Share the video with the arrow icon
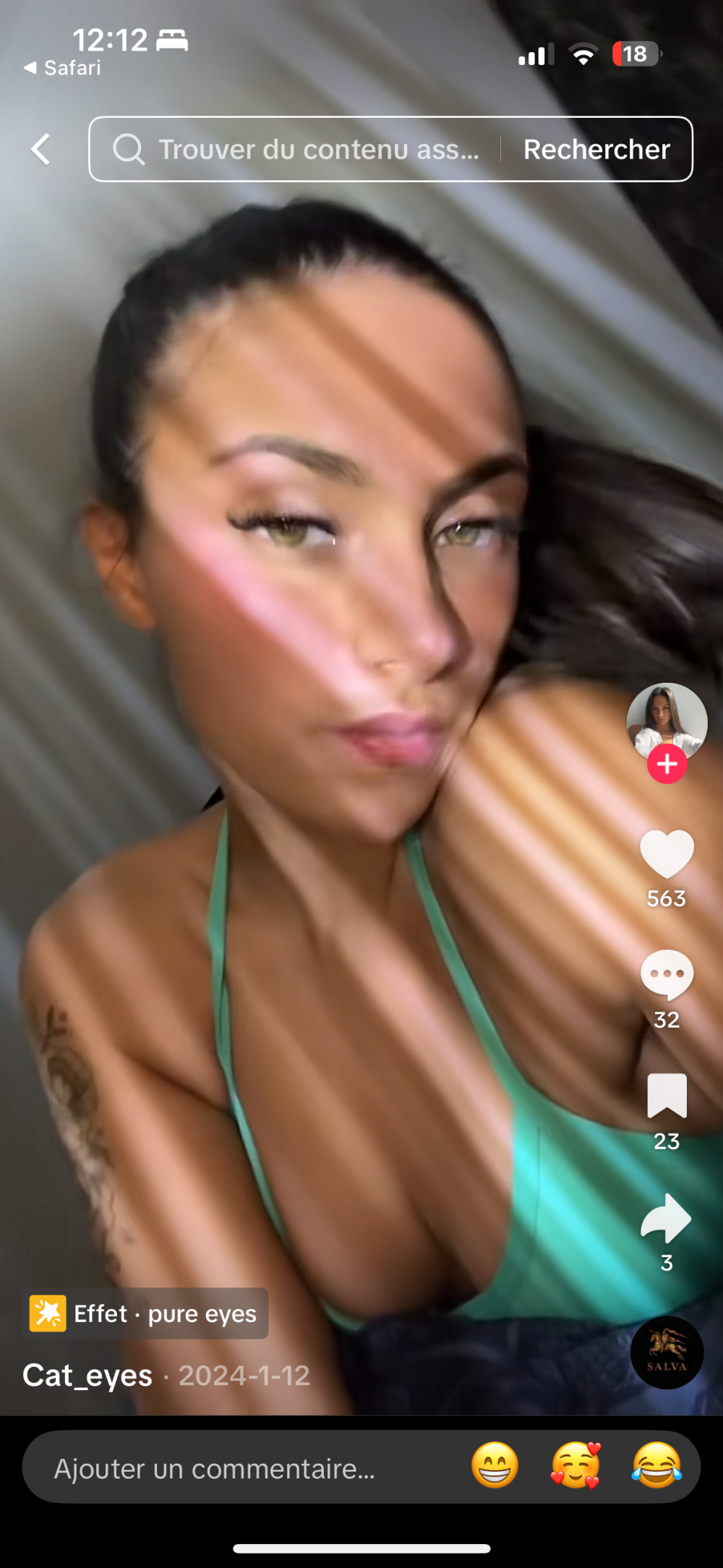The height and width of the screenshot is (1568, 723). tap(667, 1217)
